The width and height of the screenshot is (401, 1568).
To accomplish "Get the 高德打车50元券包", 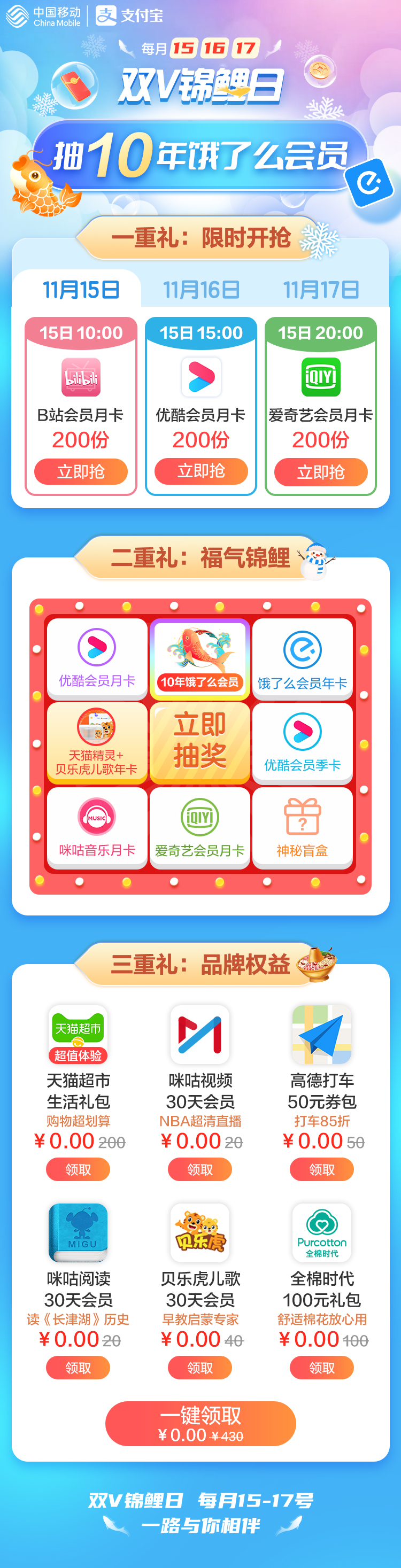I will [x=322, y=1169].
